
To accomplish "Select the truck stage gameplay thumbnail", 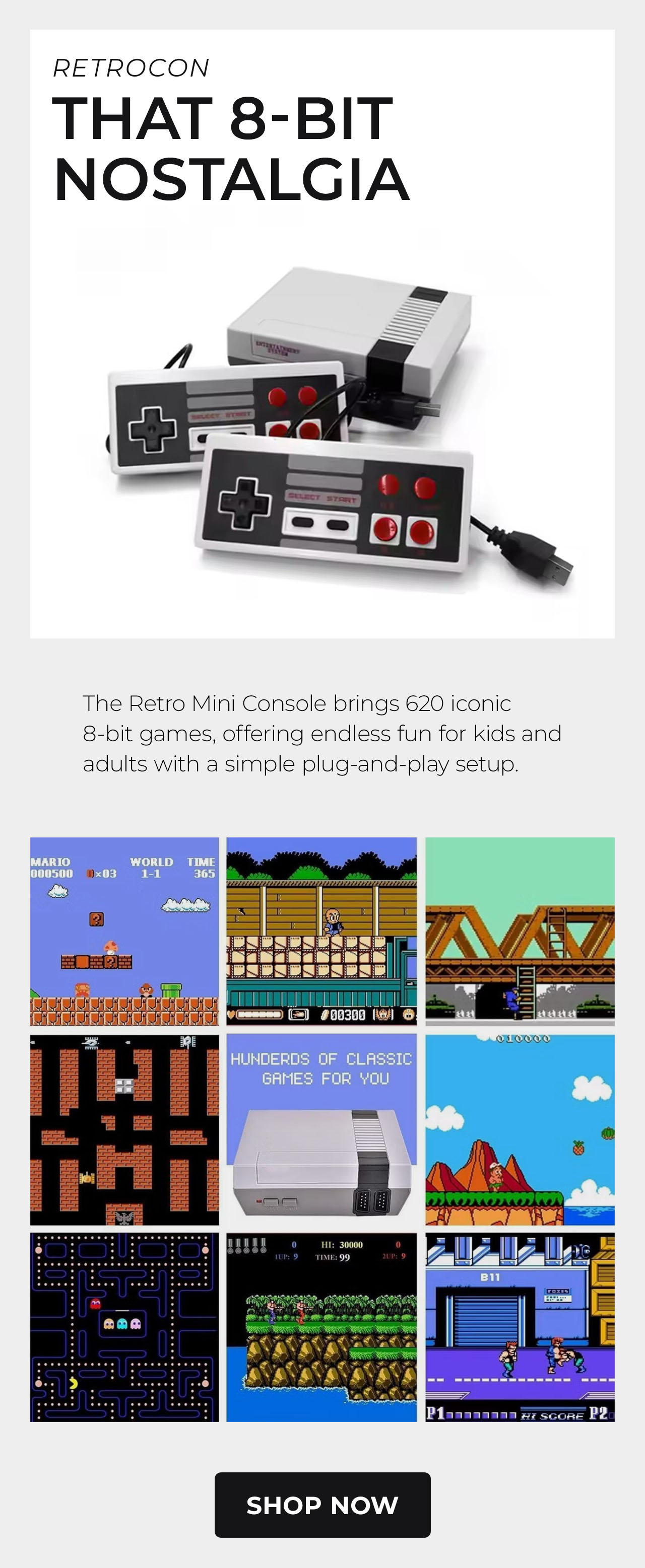I will pyautogui.click(x=321, y=932).
